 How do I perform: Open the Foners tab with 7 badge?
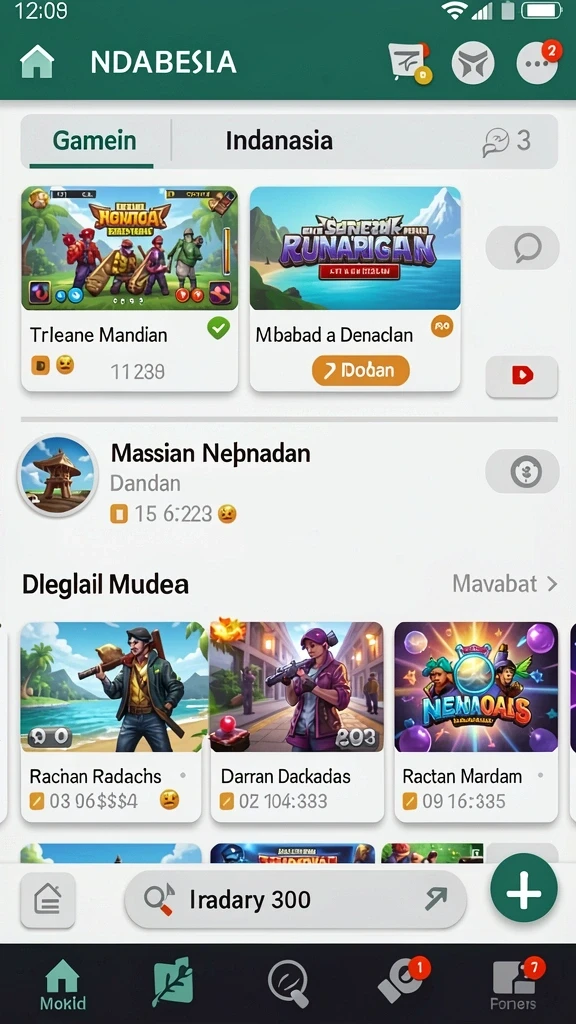[514, 984]
